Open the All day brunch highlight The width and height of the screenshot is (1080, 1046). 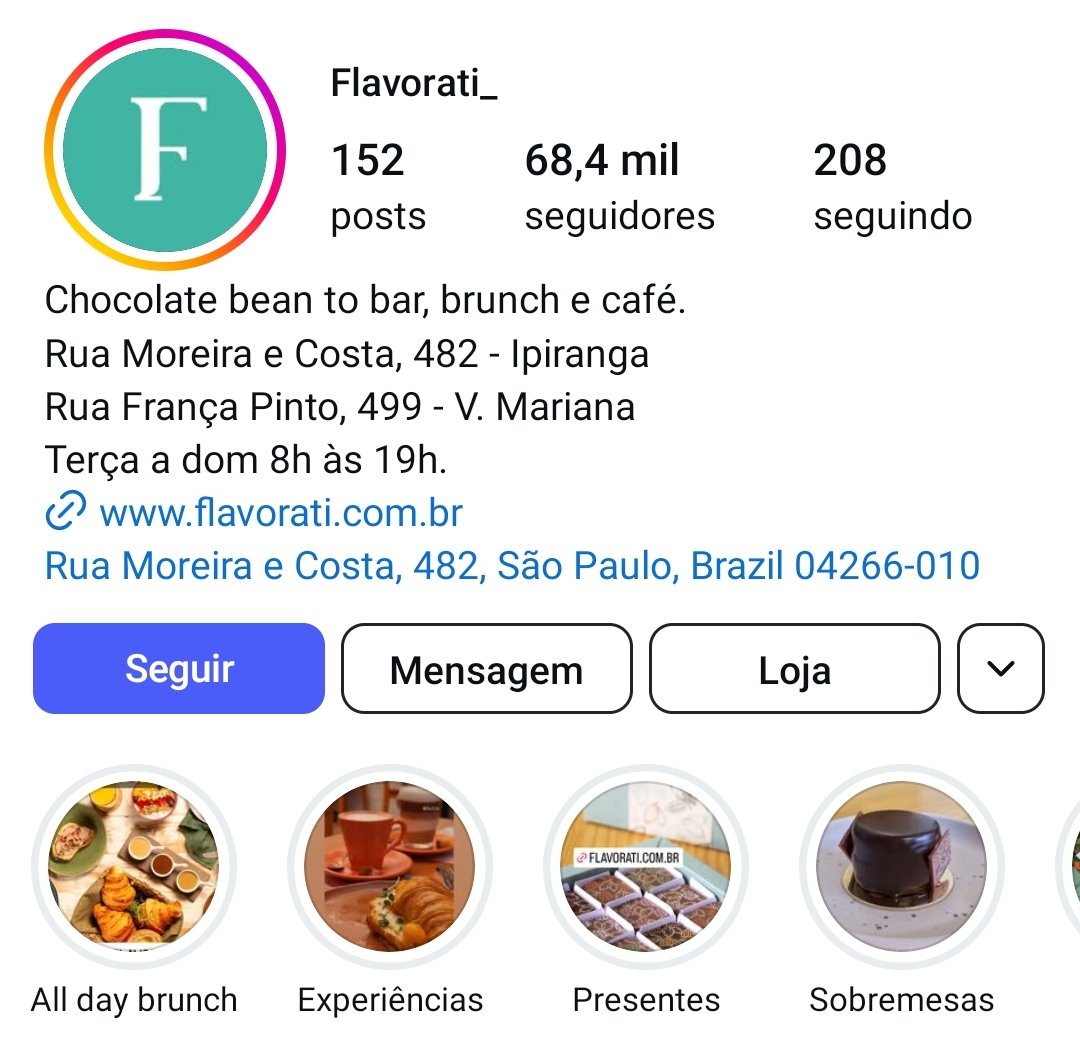(x=134, y=867)
